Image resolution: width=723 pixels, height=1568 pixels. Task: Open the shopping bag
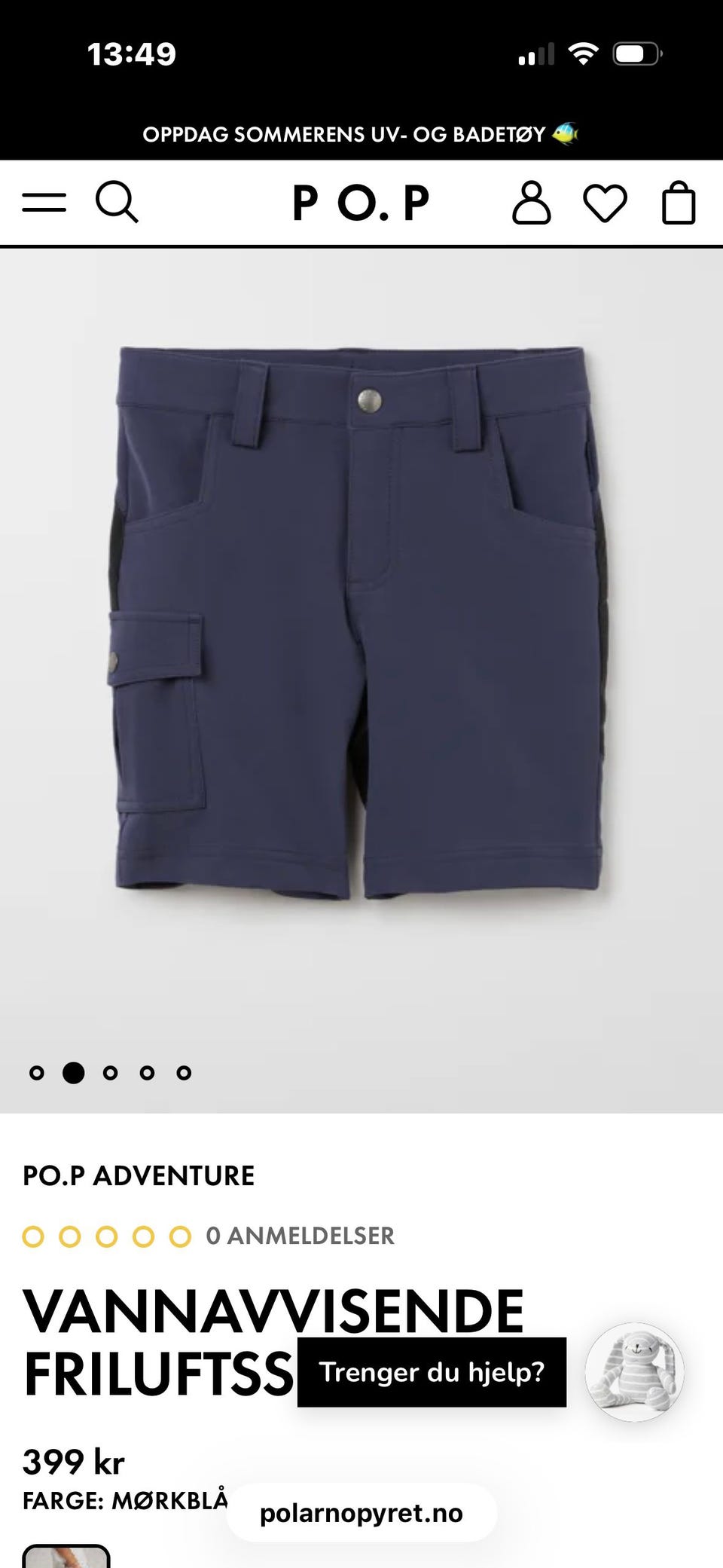click(679, 203)
